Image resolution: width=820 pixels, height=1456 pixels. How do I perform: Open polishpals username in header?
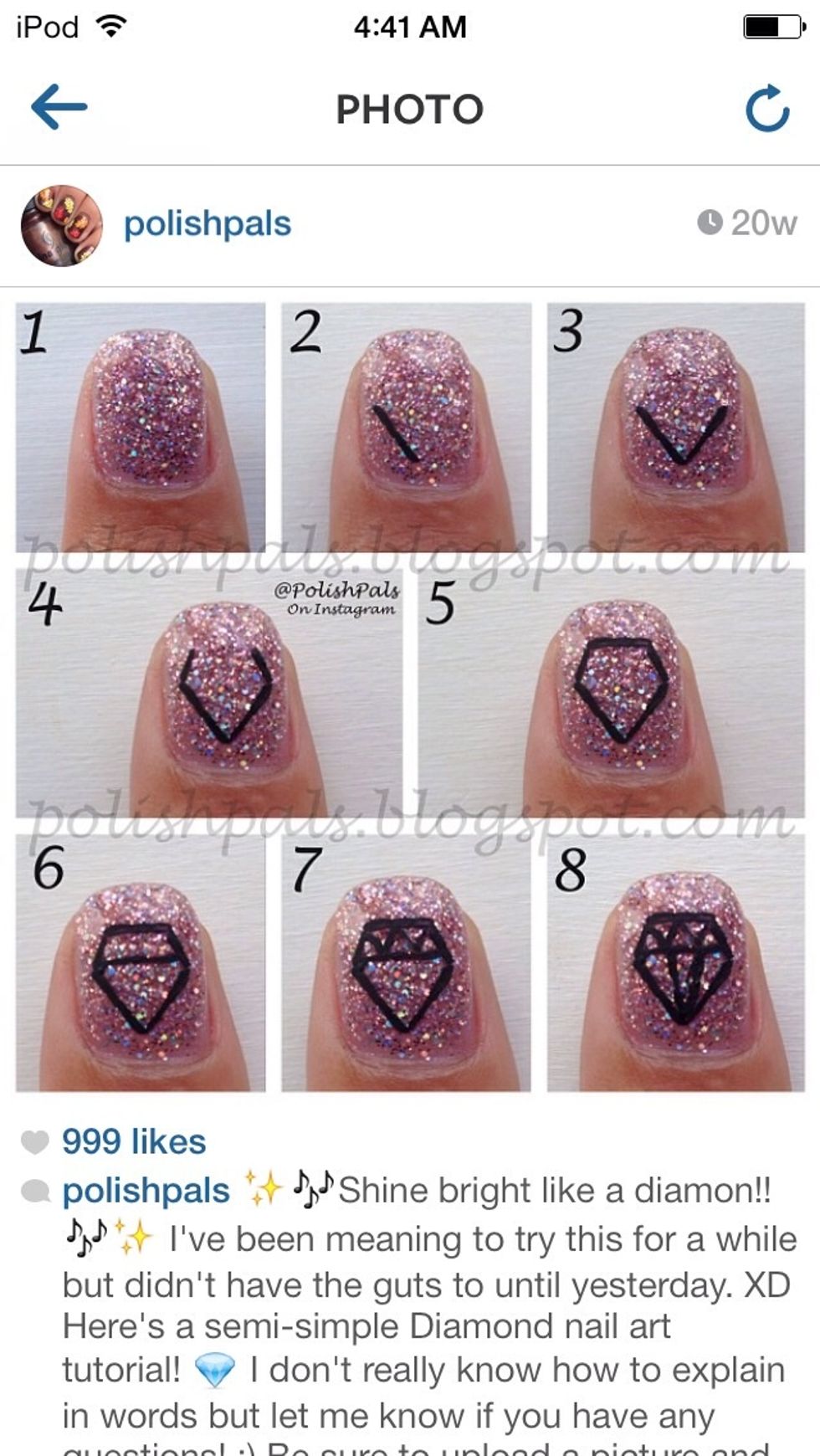point(208,224)
